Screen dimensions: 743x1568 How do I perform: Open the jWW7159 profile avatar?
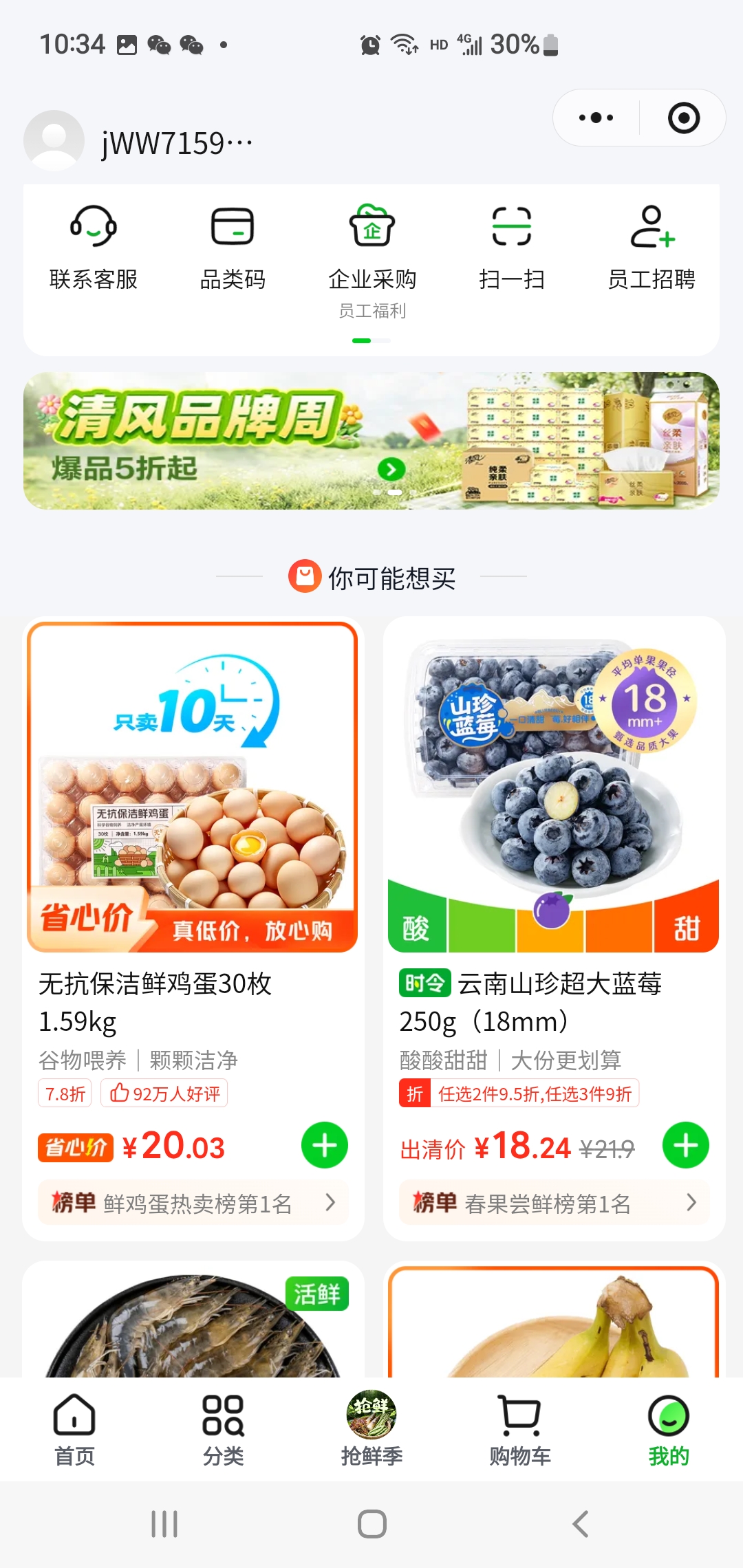[x=54, y=140]
